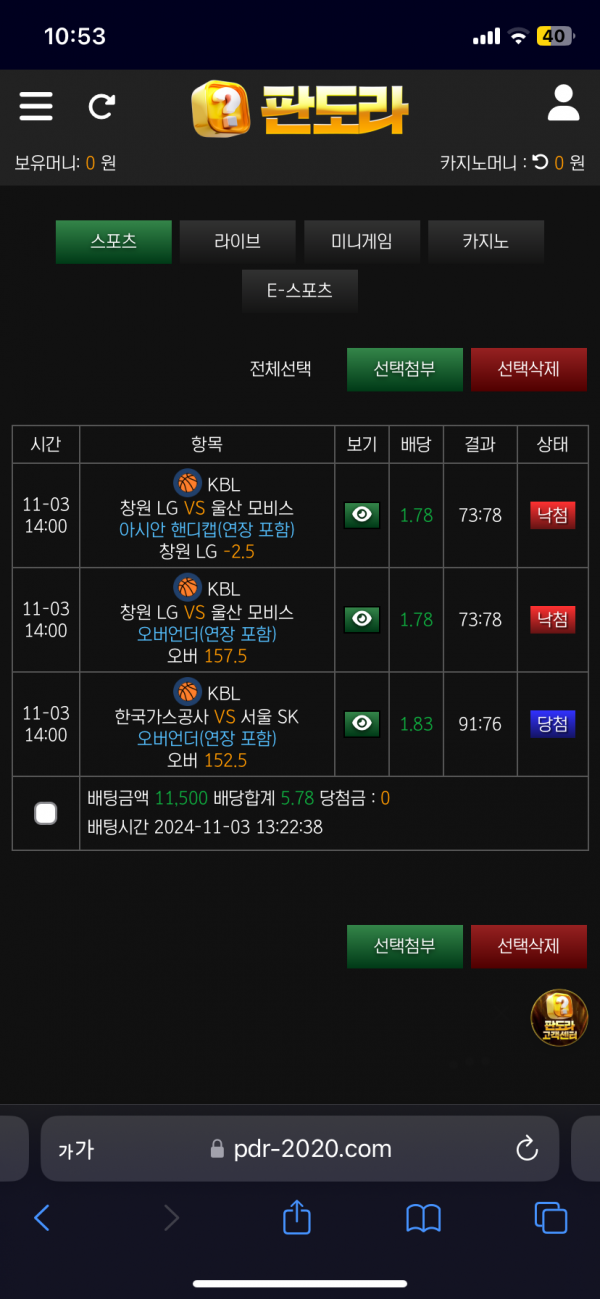
Task: Tap the upper 선택삭제 button
Action: (528, 369)
